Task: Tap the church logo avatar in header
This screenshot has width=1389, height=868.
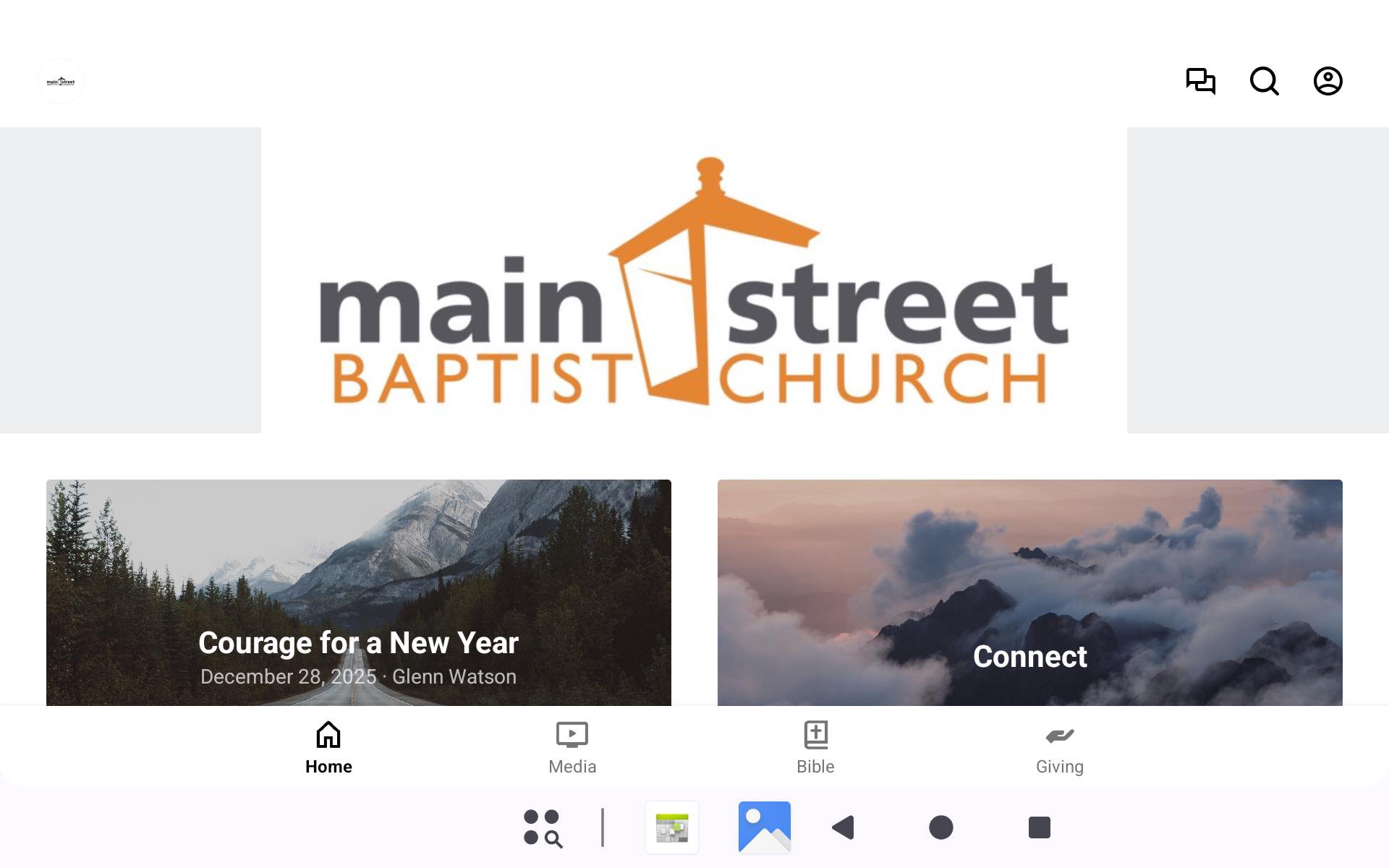Action: click(61, 81)
